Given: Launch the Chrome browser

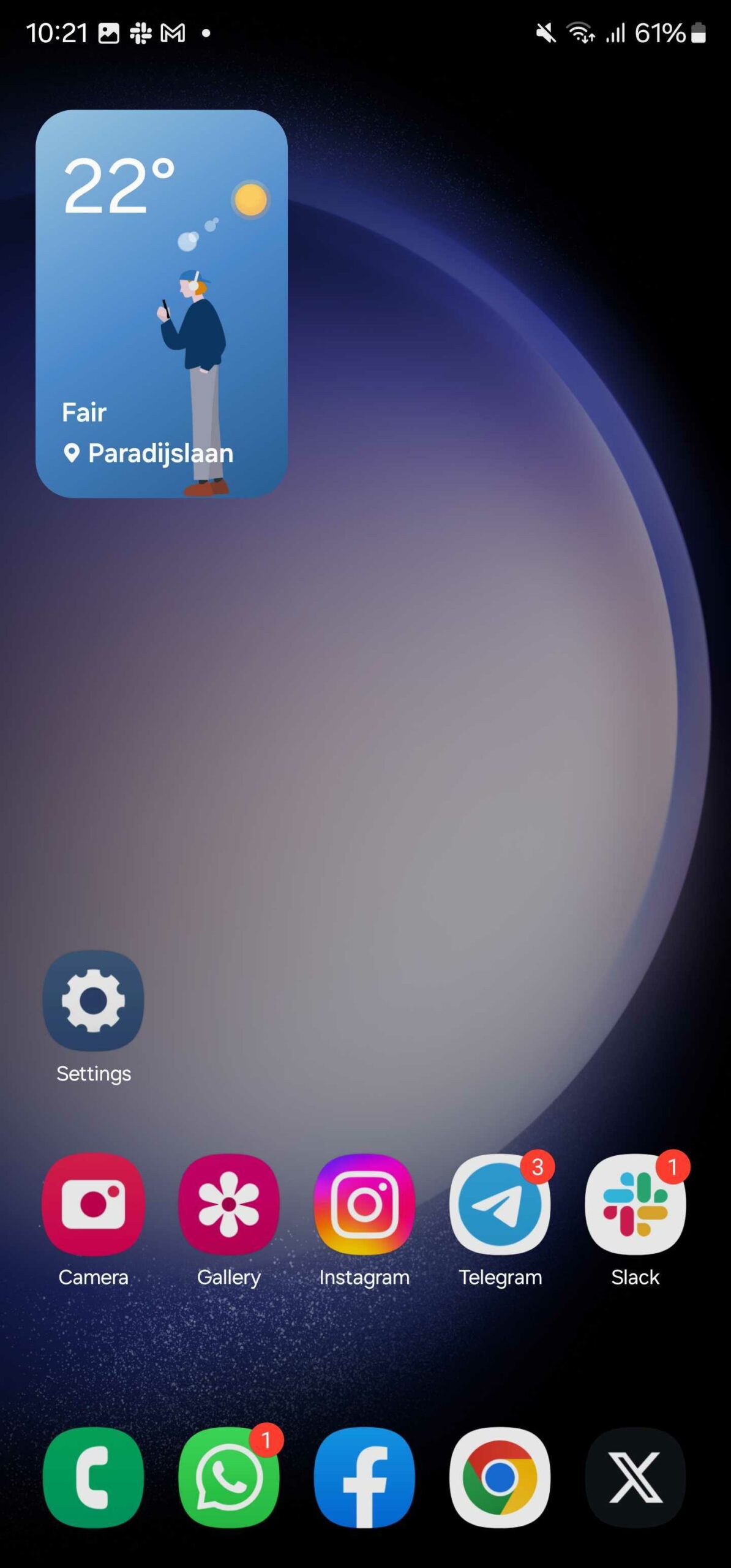Looking at the screenshot, I should [500, 1477].
